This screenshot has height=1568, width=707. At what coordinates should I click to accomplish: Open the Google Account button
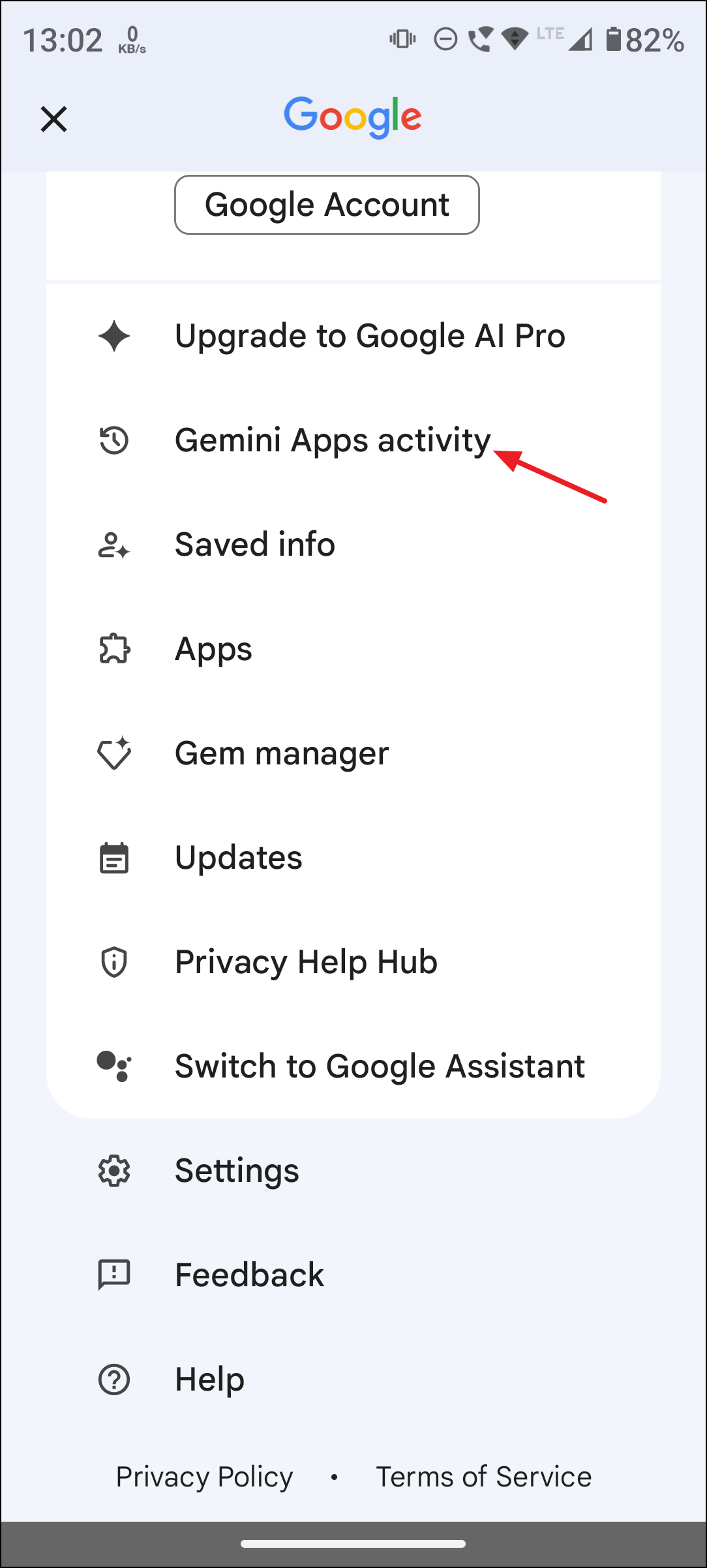tap(327, 205)
